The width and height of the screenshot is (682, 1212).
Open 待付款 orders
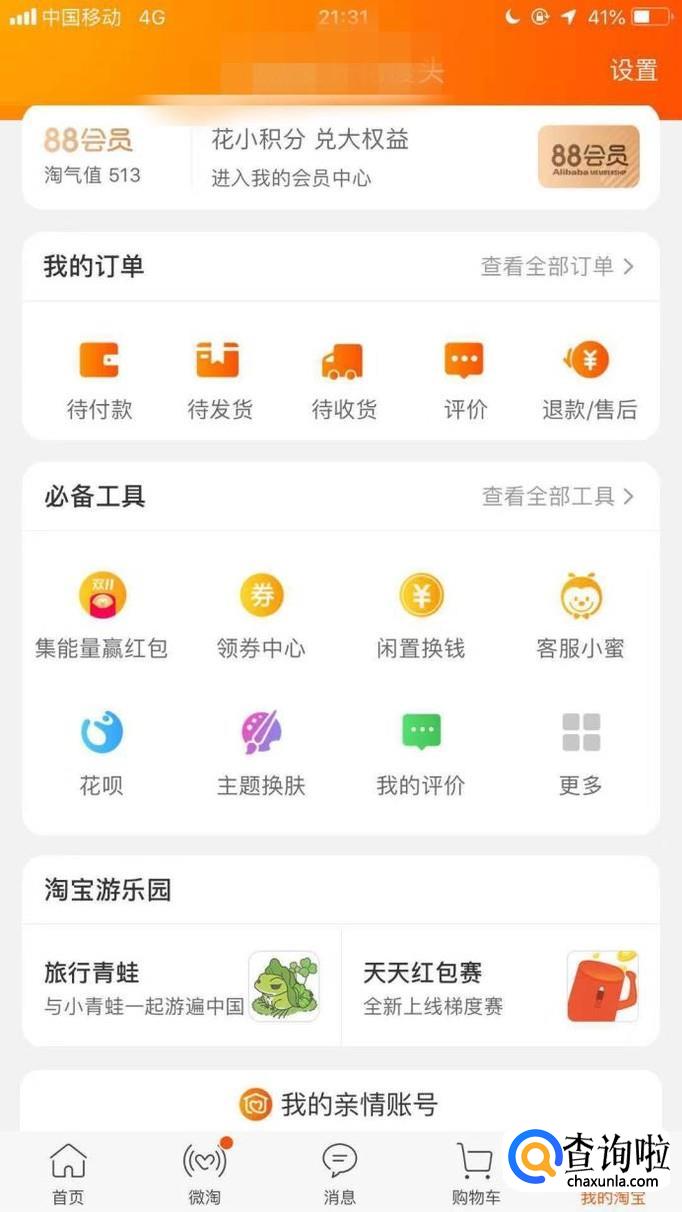point(99,379)
